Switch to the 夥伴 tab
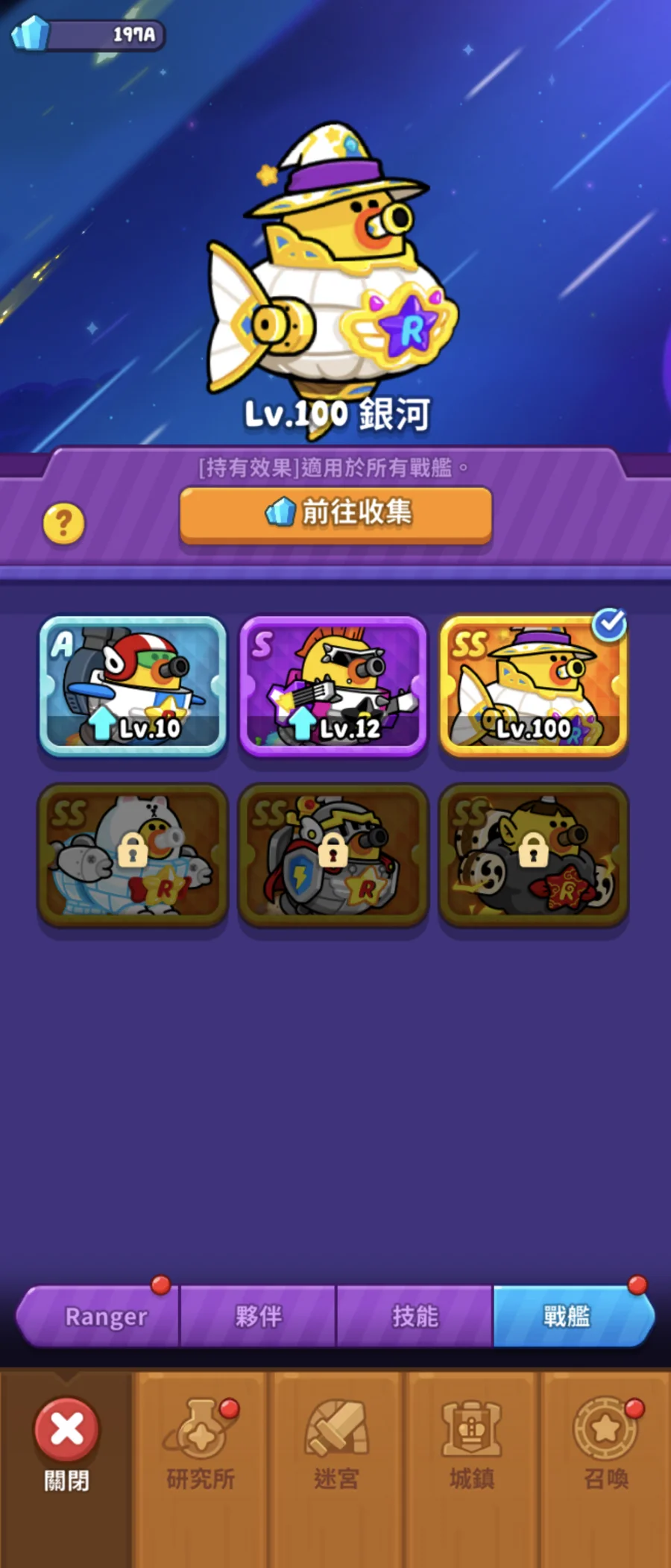This screenshot has width=671, height=1568. 258,1317
